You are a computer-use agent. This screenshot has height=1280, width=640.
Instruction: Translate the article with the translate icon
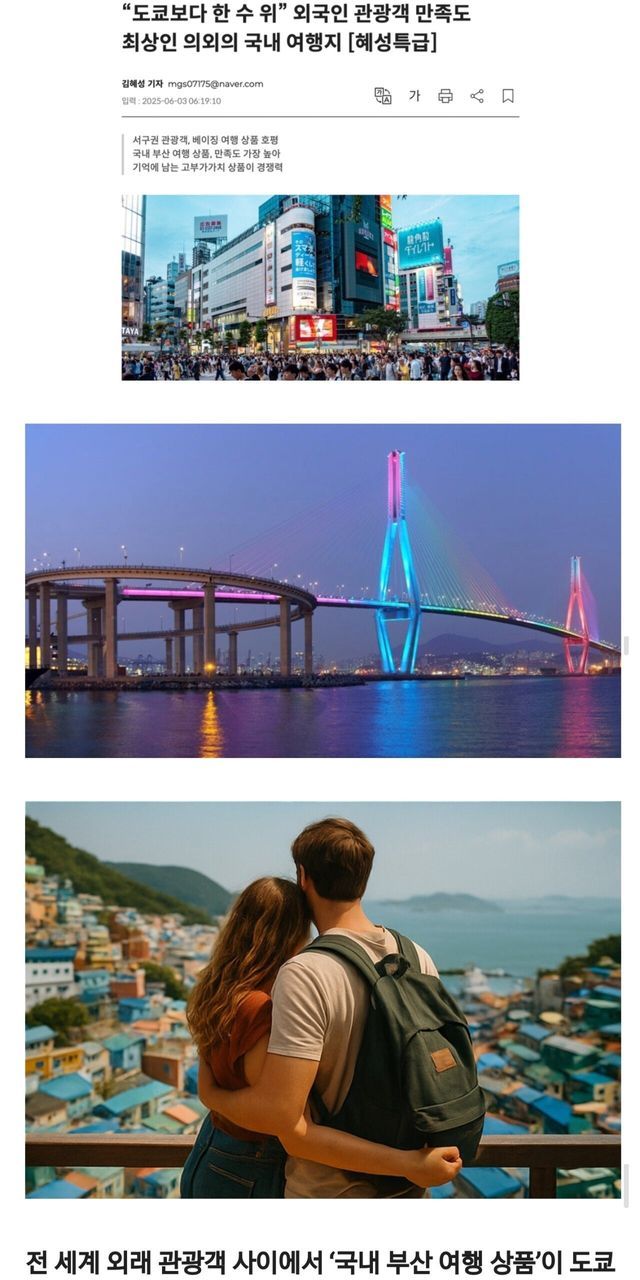click(x=383, y=96)
